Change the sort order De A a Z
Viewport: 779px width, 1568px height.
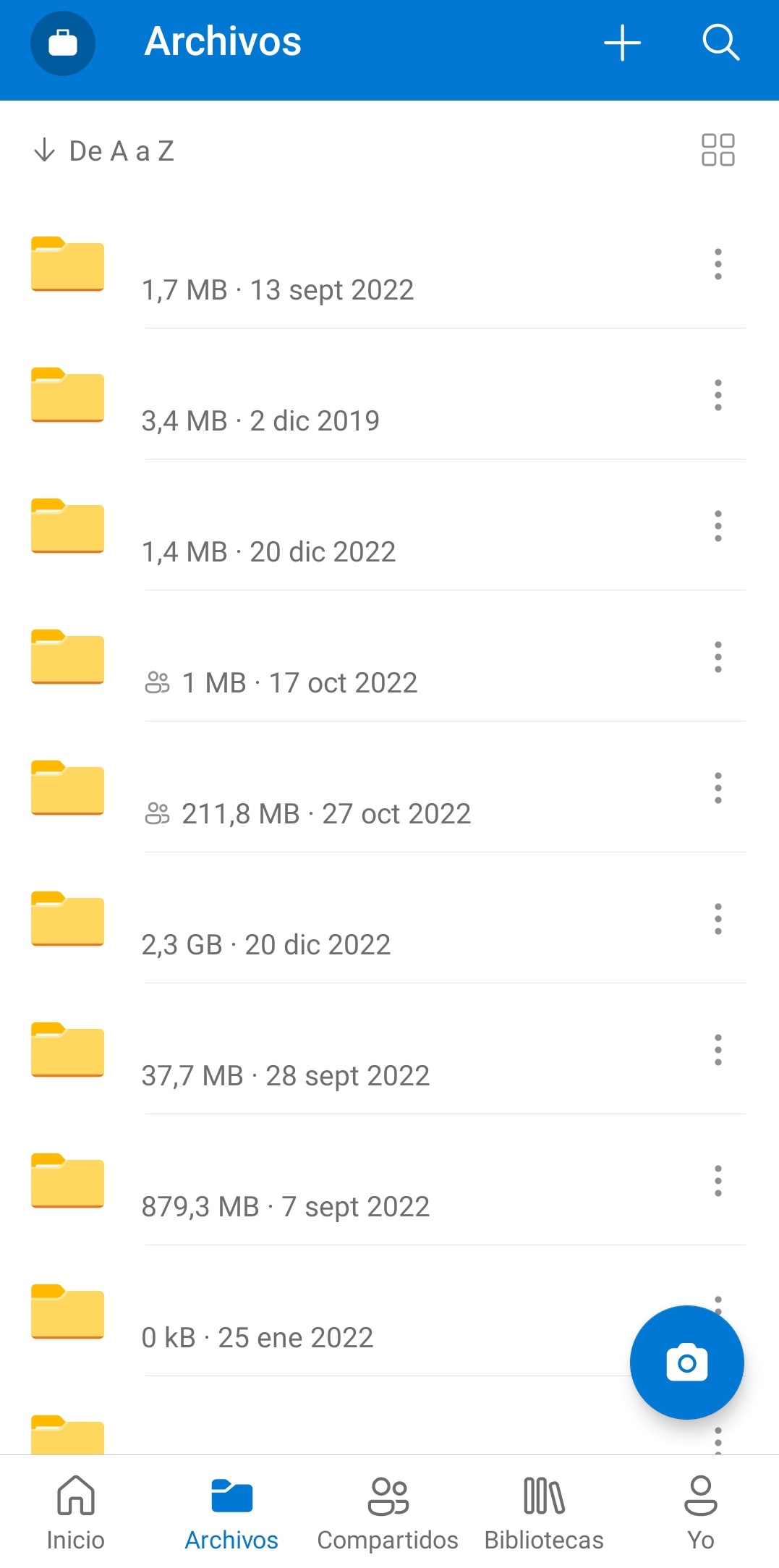click(x=104, y=151)
